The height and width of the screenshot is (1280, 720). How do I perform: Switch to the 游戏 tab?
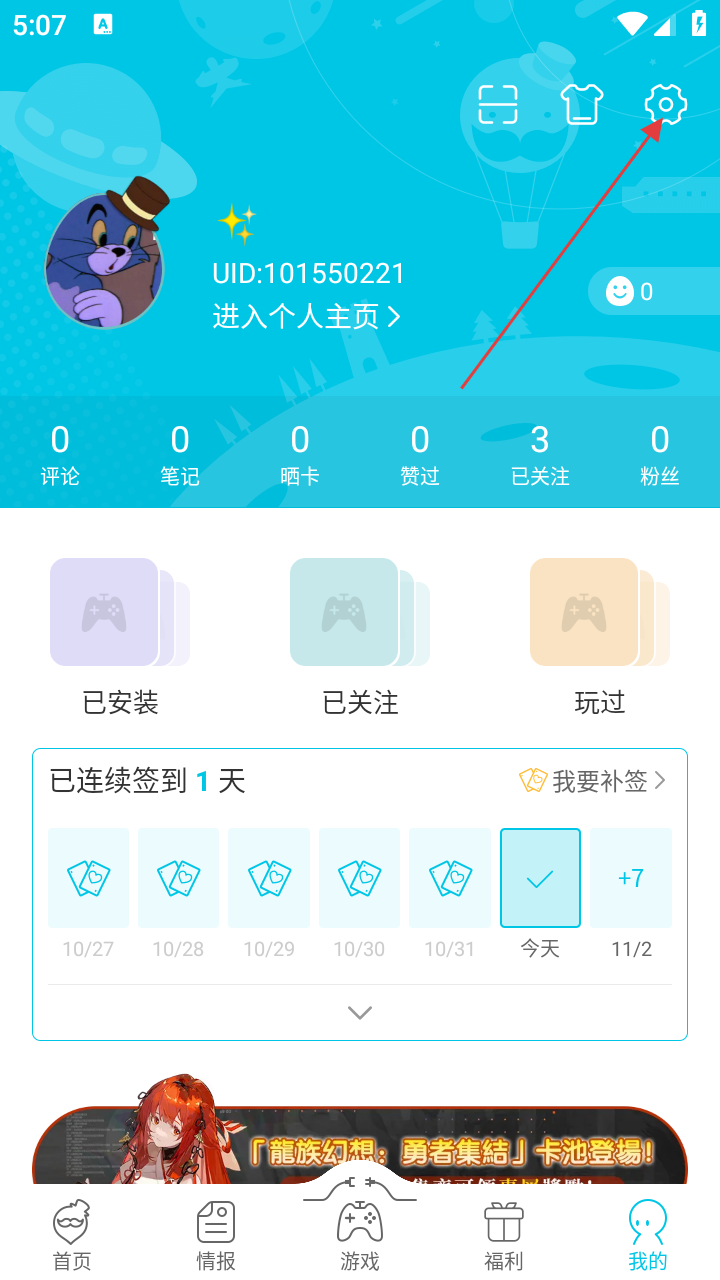(x=360, y=1232)
